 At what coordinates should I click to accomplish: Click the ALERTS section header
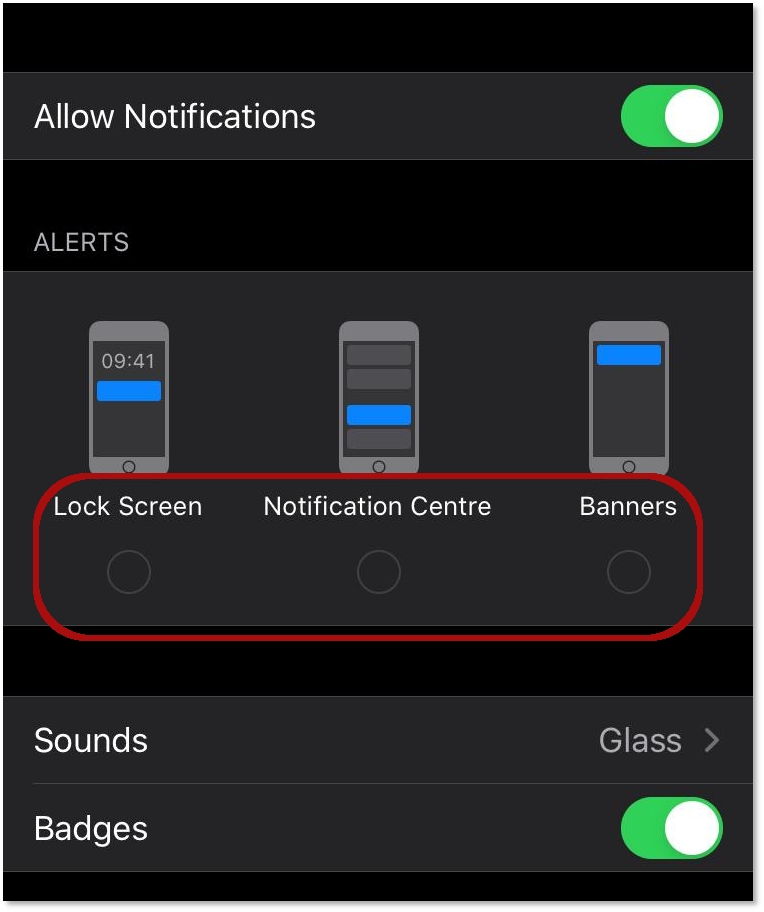click(x=81, y=241)
